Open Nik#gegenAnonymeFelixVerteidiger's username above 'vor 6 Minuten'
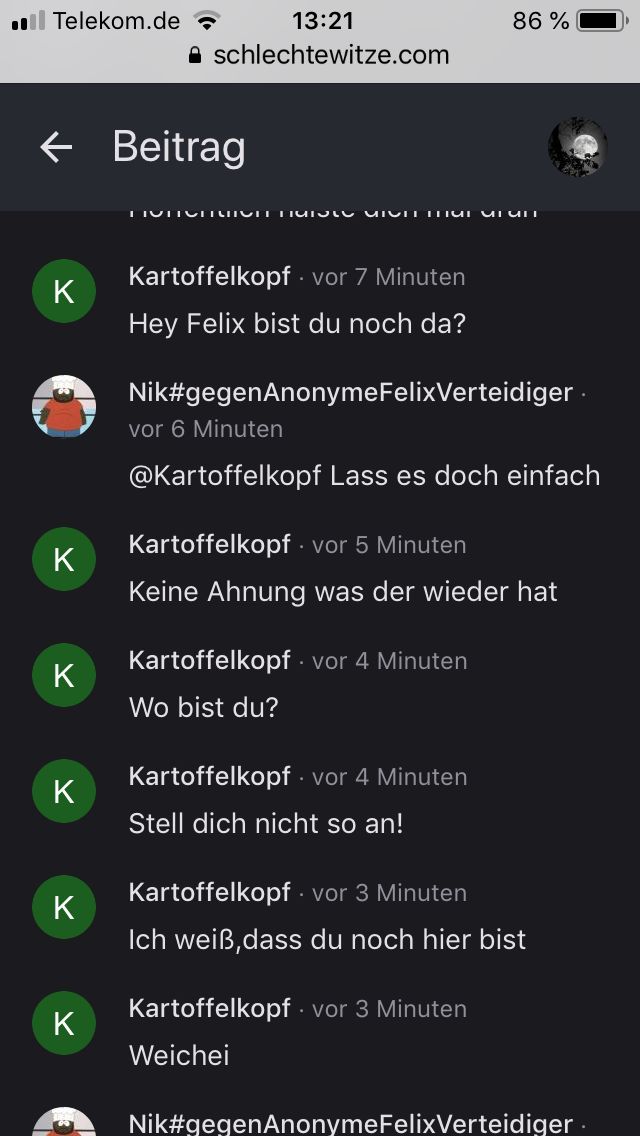This screenshot has width=640, height=1136. click(350, 392)
